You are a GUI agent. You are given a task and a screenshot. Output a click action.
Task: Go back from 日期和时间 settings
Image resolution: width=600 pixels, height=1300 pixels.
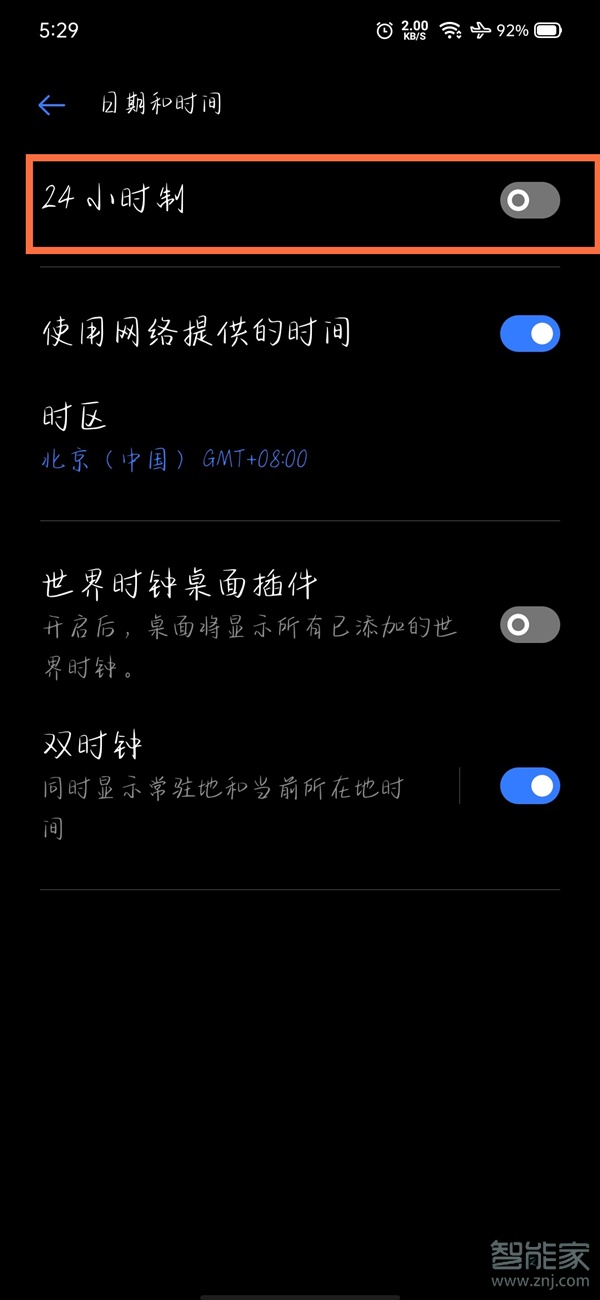51,105
